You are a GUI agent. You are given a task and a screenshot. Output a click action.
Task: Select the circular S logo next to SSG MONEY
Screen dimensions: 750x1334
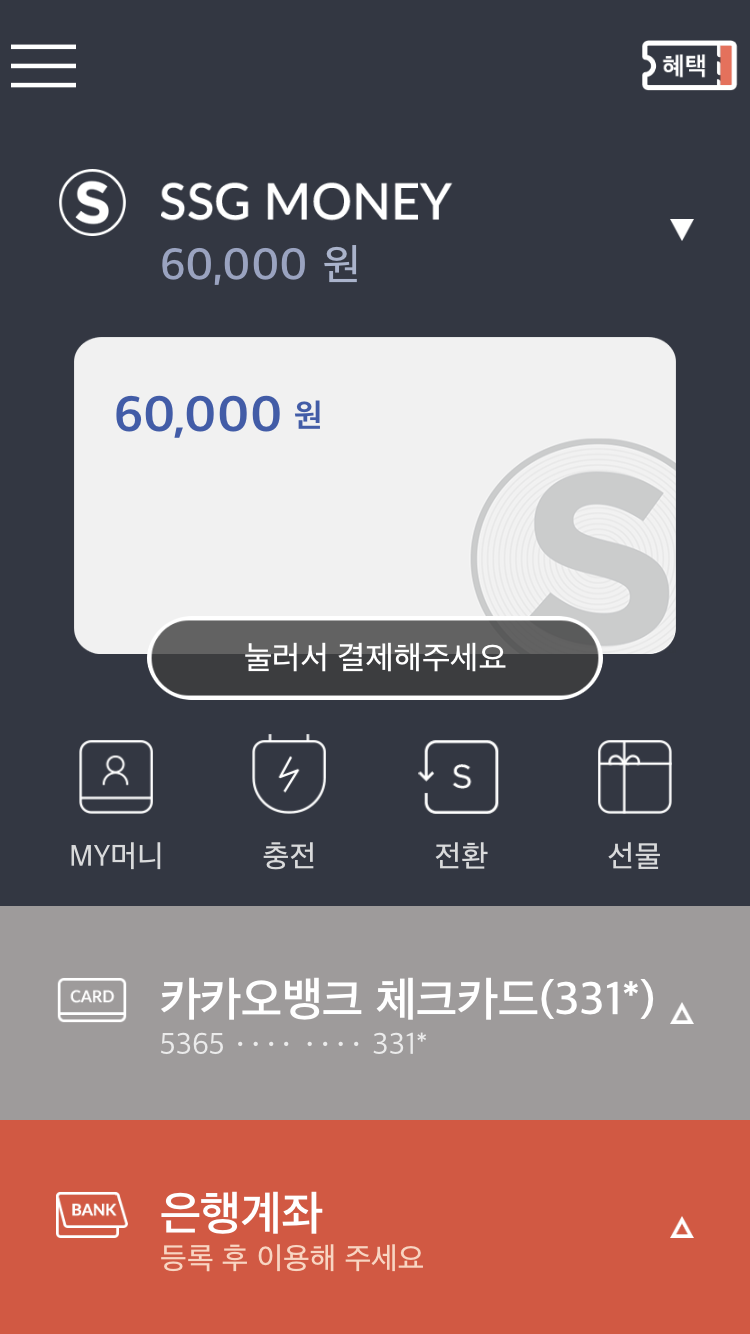coord(91,202)
